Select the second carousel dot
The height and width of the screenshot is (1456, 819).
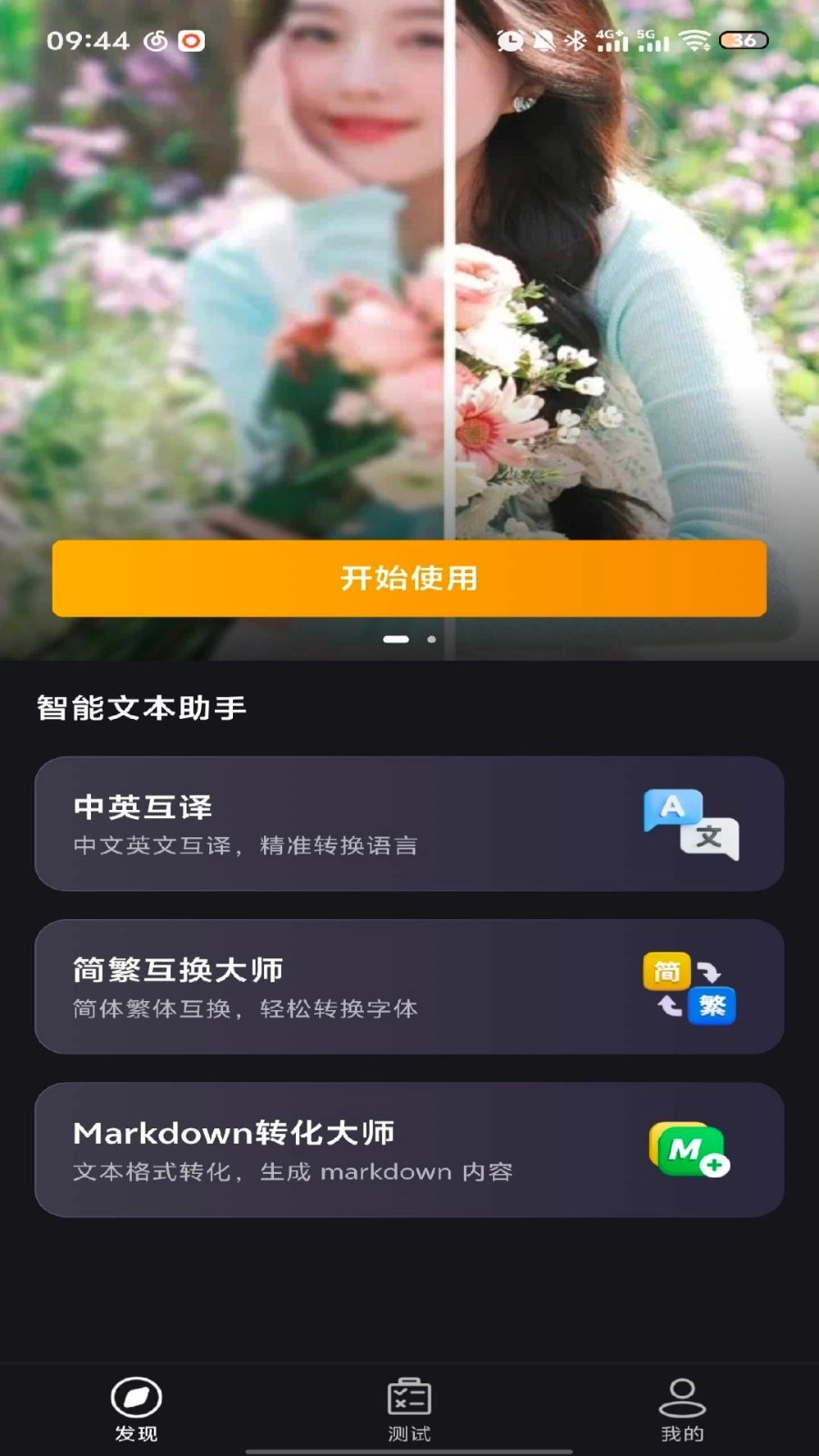coord(430,640)
